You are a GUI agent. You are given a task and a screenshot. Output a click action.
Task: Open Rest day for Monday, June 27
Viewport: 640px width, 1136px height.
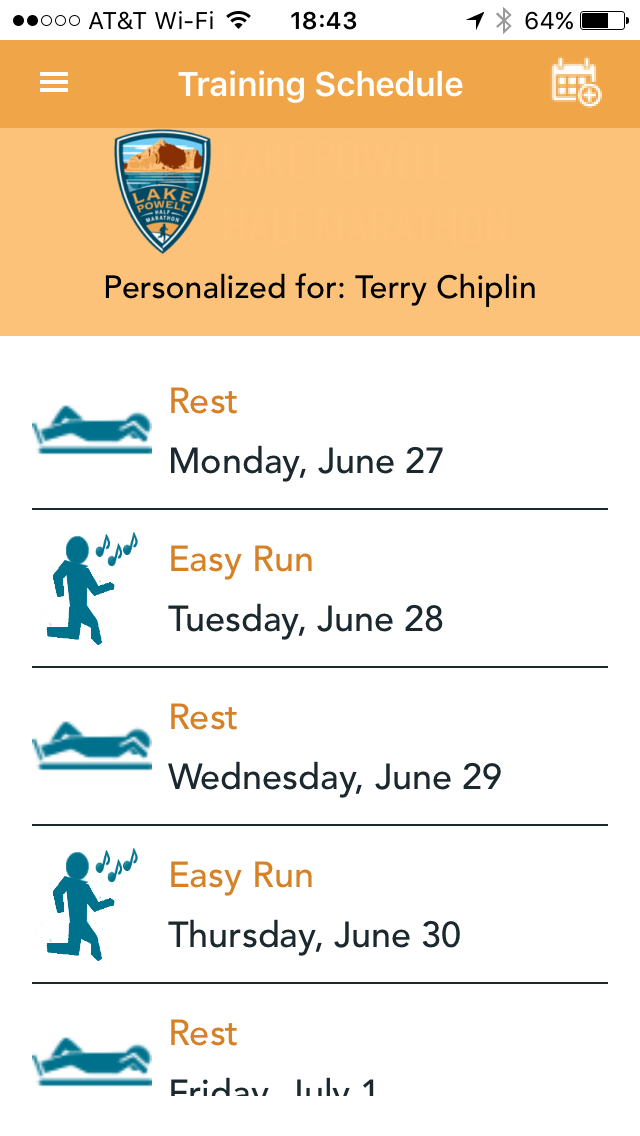(320, 431)
